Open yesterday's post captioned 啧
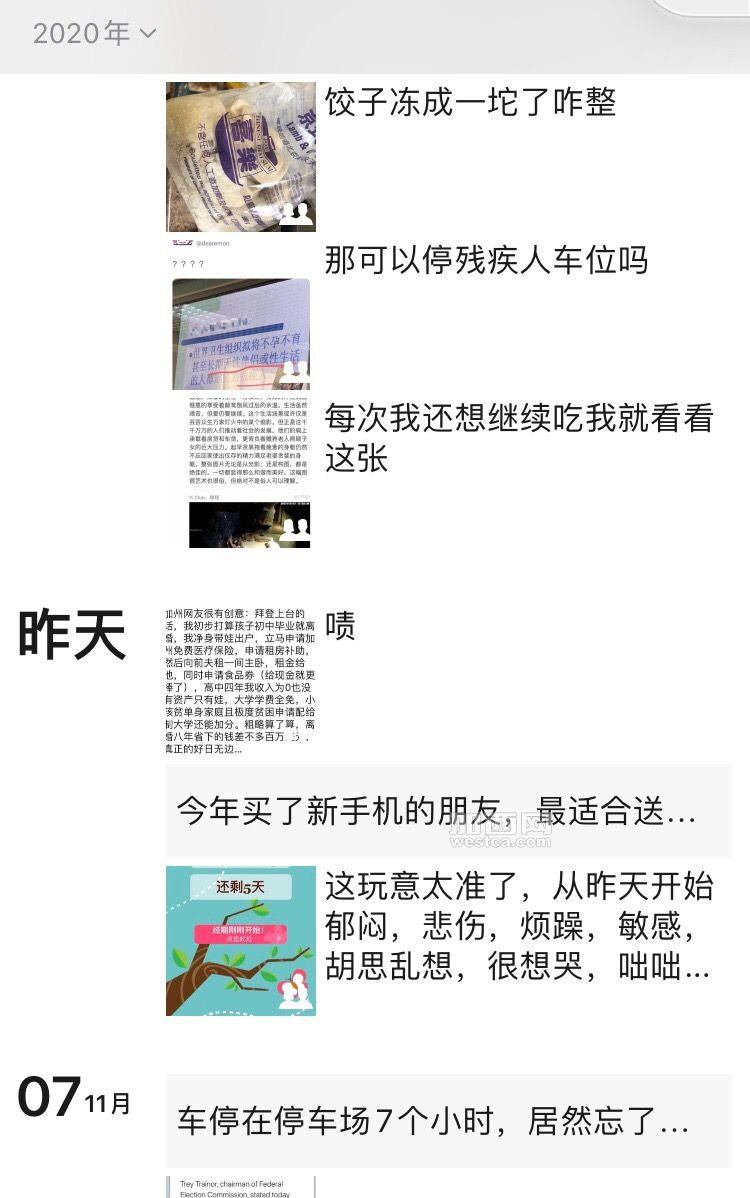The height and width of the screenshot is (1198, 750). 449,682
